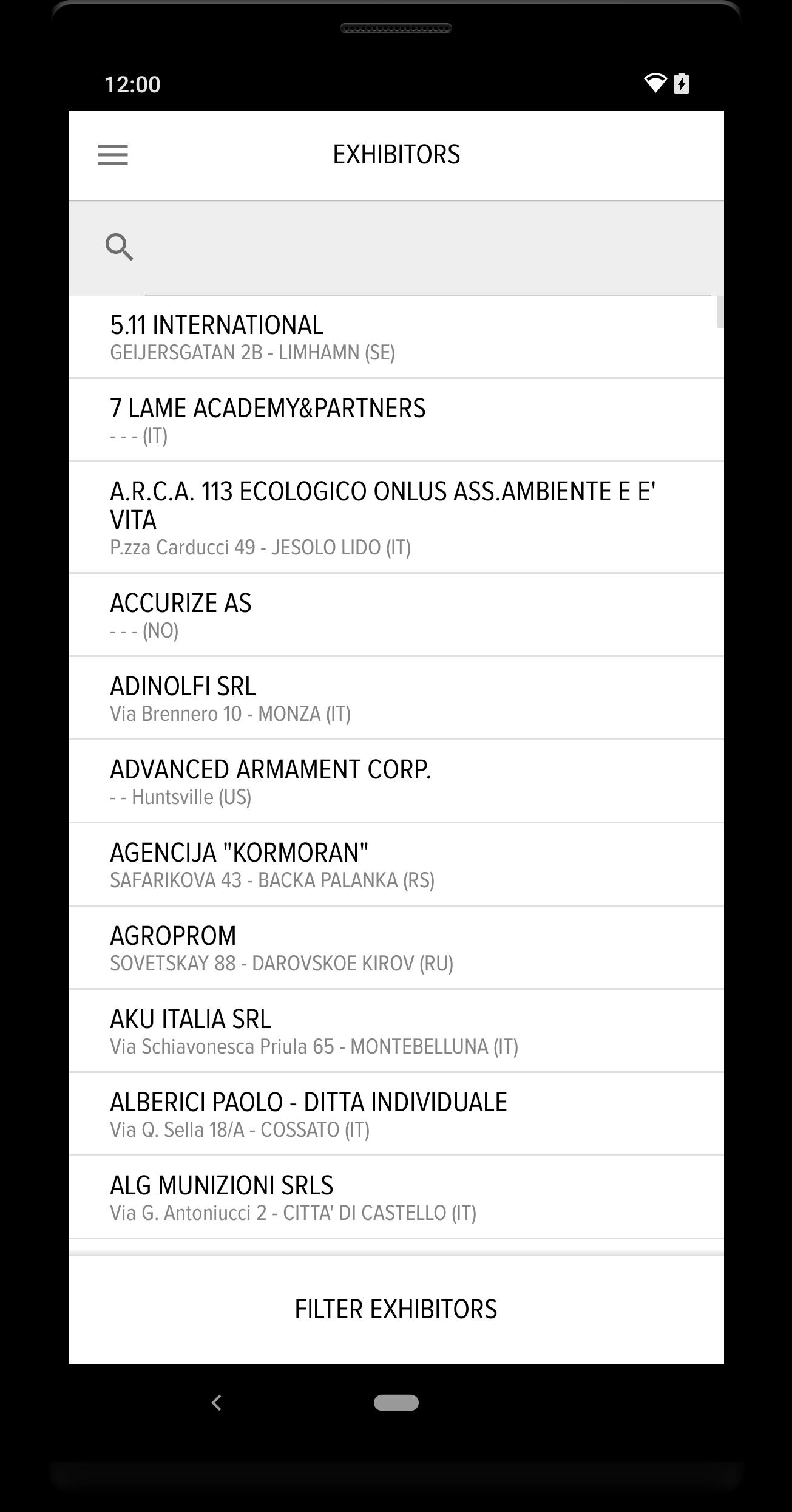792x1512 pixels.
Task: Open AGENCIJA "KORMORAN" exhibitor
Action: click(x=394, y=865)
